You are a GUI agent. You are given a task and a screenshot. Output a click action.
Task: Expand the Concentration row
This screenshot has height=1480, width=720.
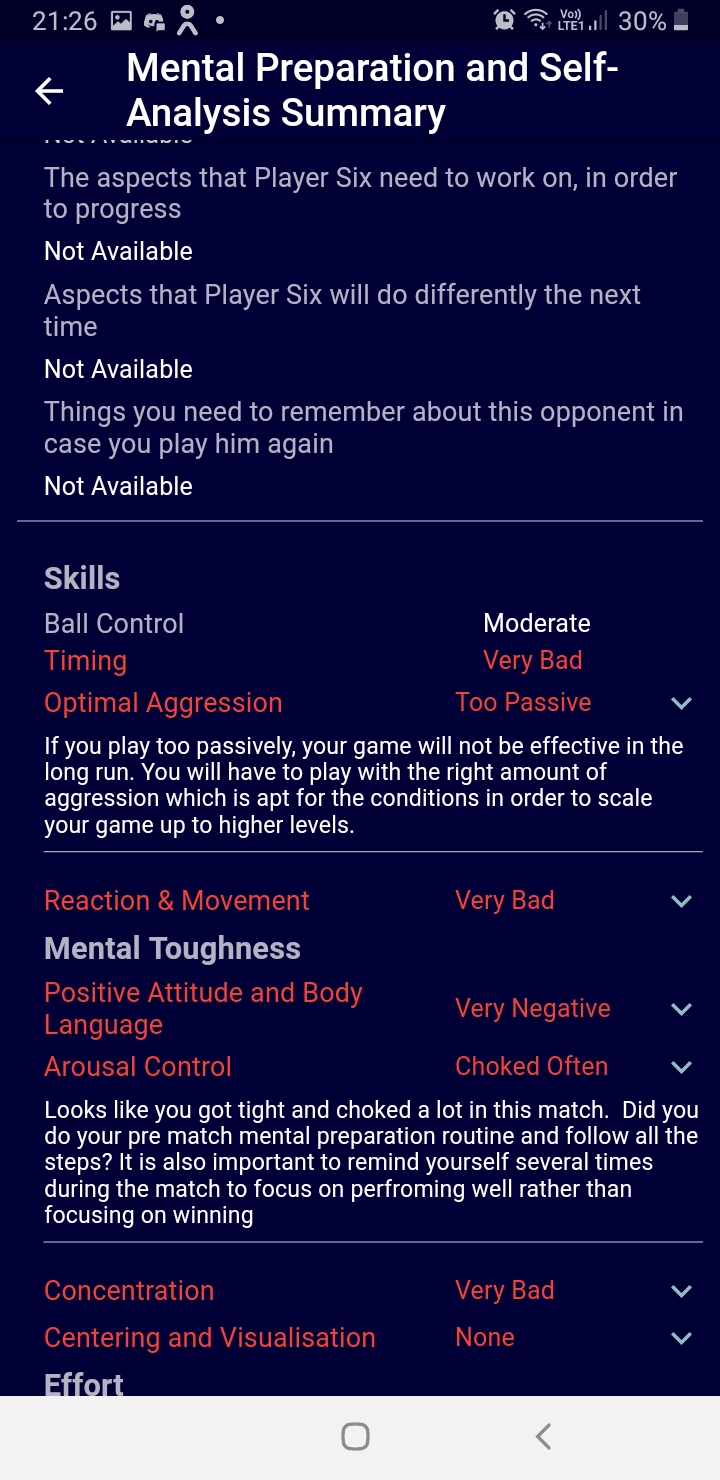pos(681,1291)
